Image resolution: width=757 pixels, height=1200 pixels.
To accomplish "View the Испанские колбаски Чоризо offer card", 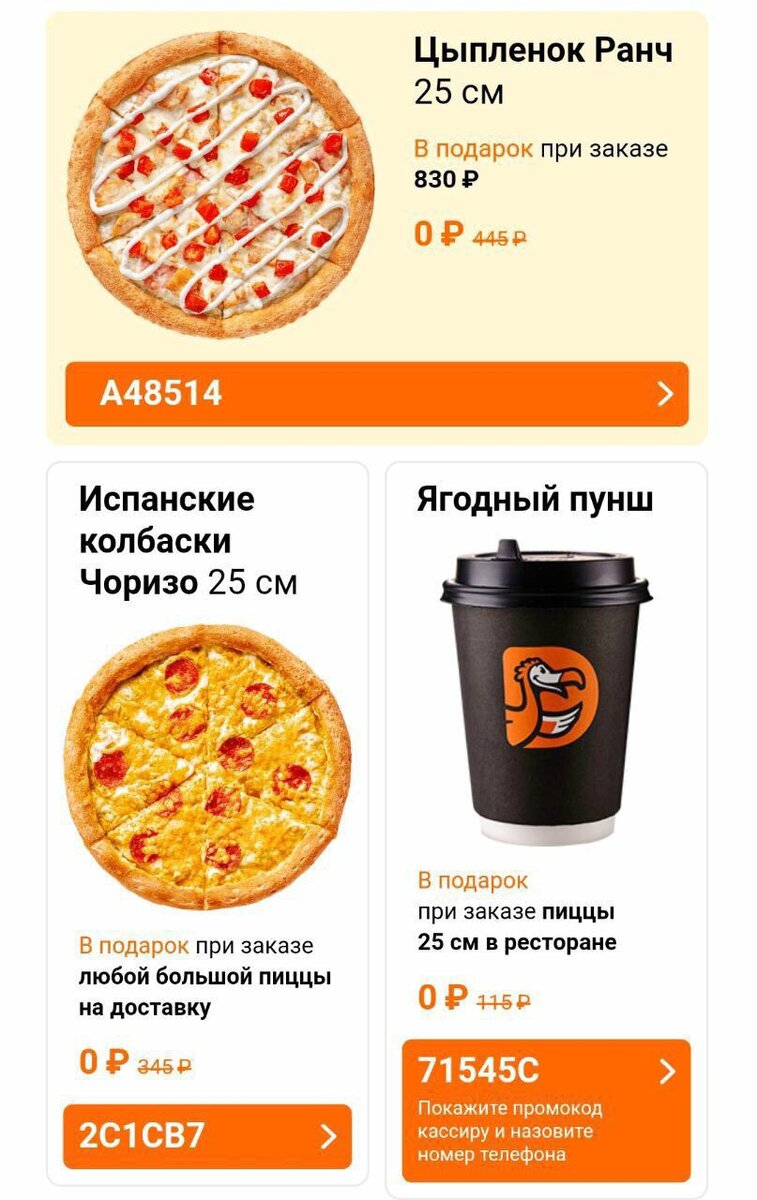I will pyautogui.click(x=207, y=760).
